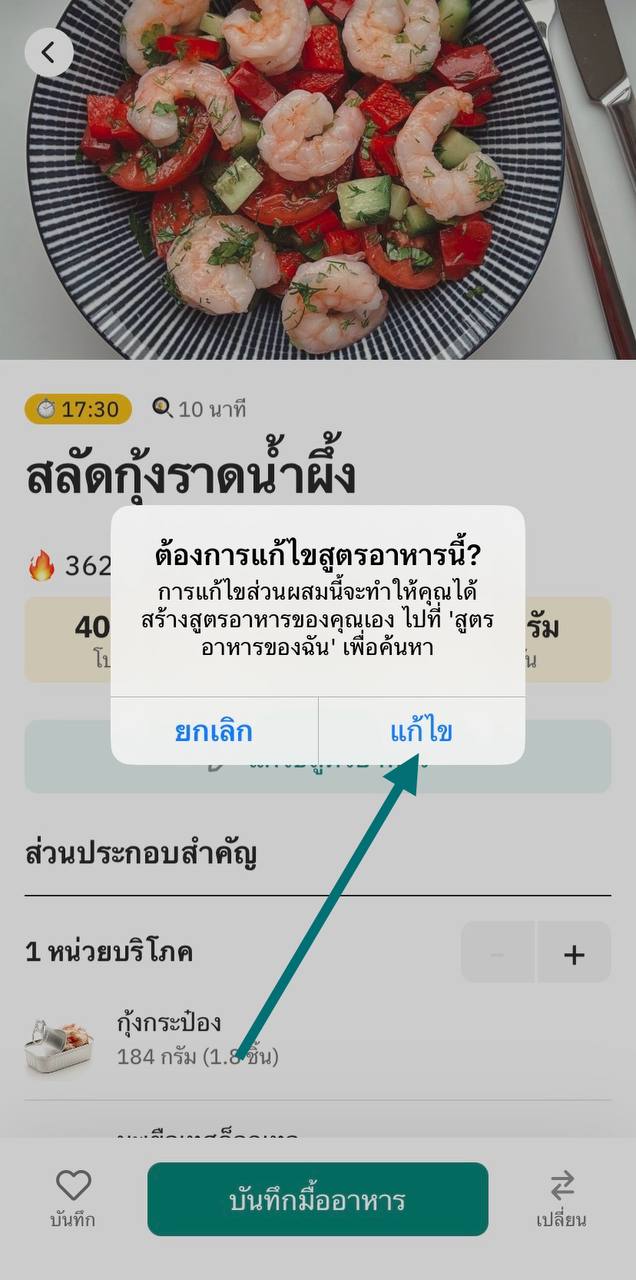Viewport: 636px width, 1280px height.
Task: Dismiss the dialog with ยกเลิก
Action: (214, 731)
